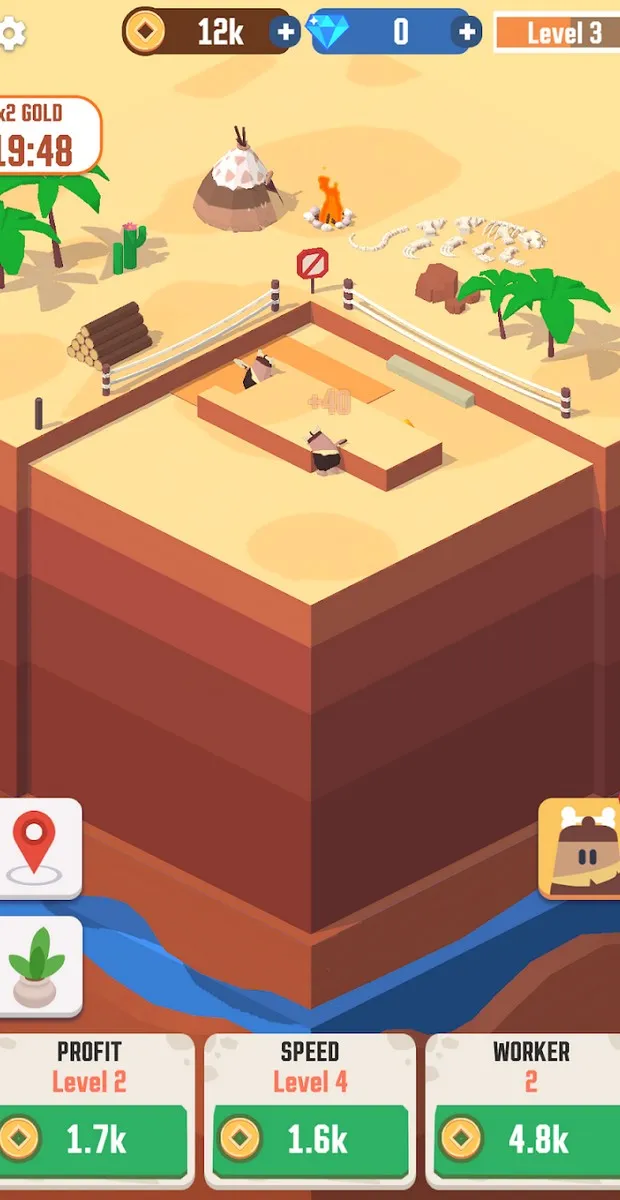The image size is (620, 1200).
Task: Upgrade Profit for 1.7k coins
Action: tap(94, 1138)
